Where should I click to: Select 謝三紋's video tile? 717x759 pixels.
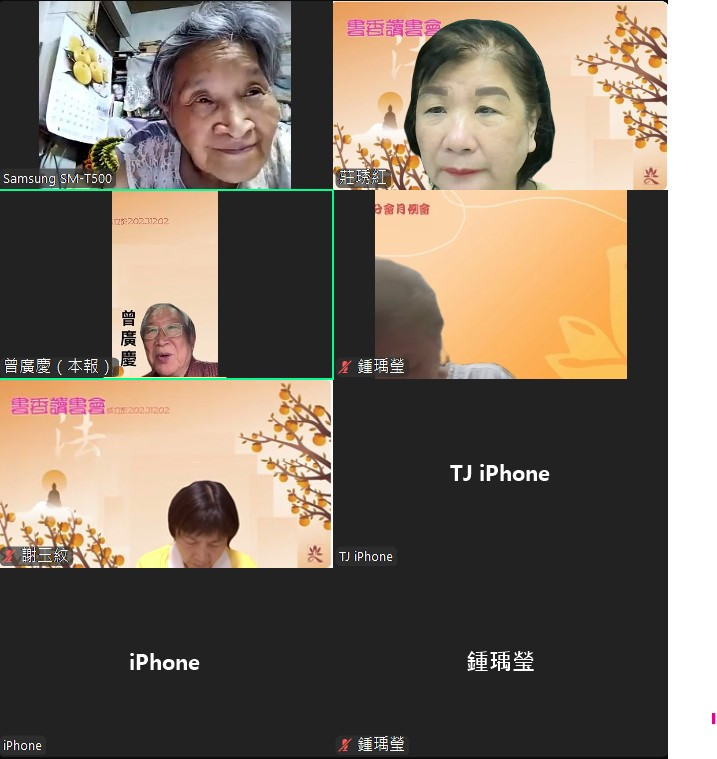[166, 474]
